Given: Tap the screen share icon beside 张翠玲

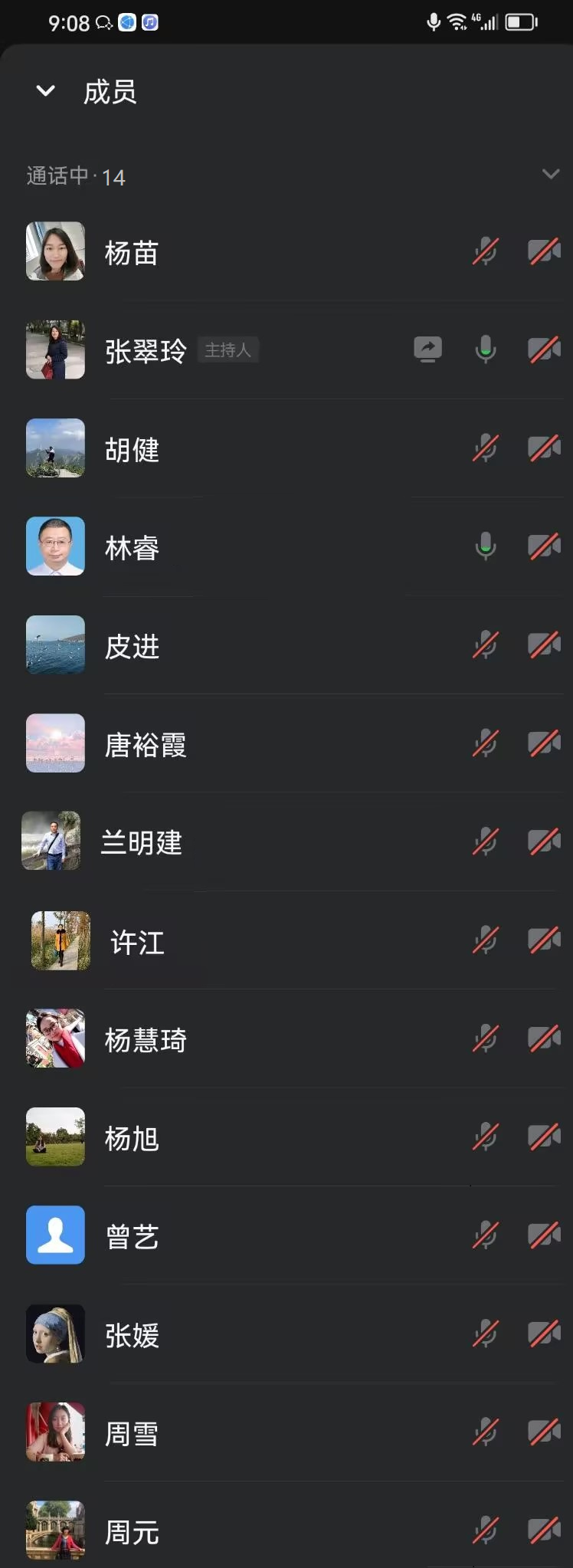Looking at the screenshot, I should coord(427,349).
